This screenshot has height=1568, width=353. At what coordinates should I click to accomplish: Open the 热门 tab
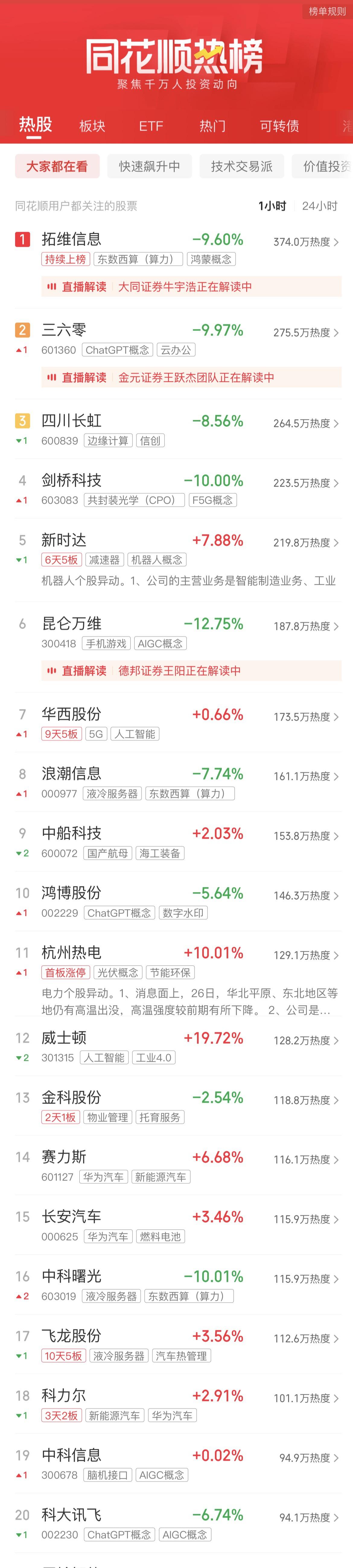point(212,126)
